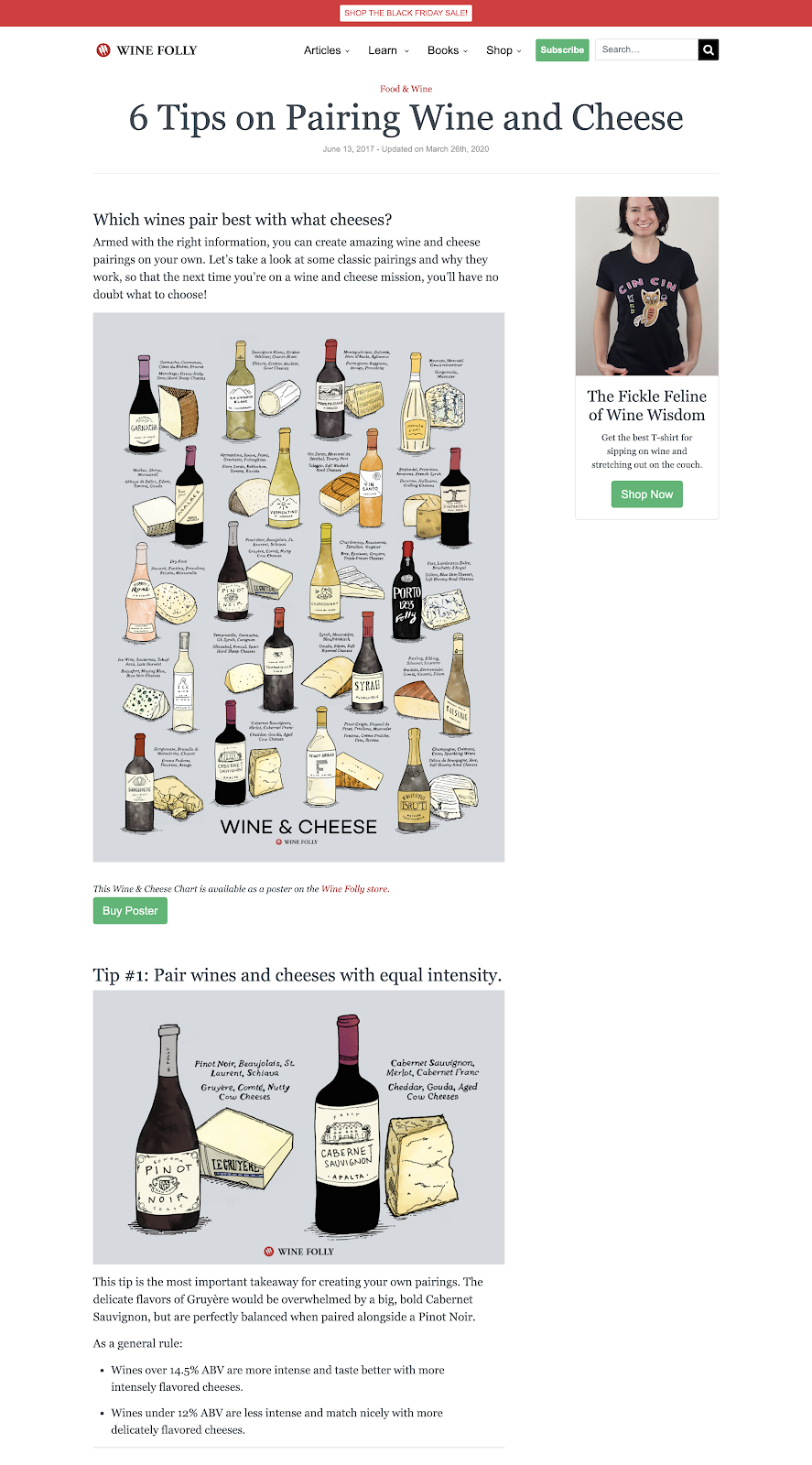Screen dimensions: 812x1465
Task: Tap the green Subscribe button
Action: click(561, 50)
